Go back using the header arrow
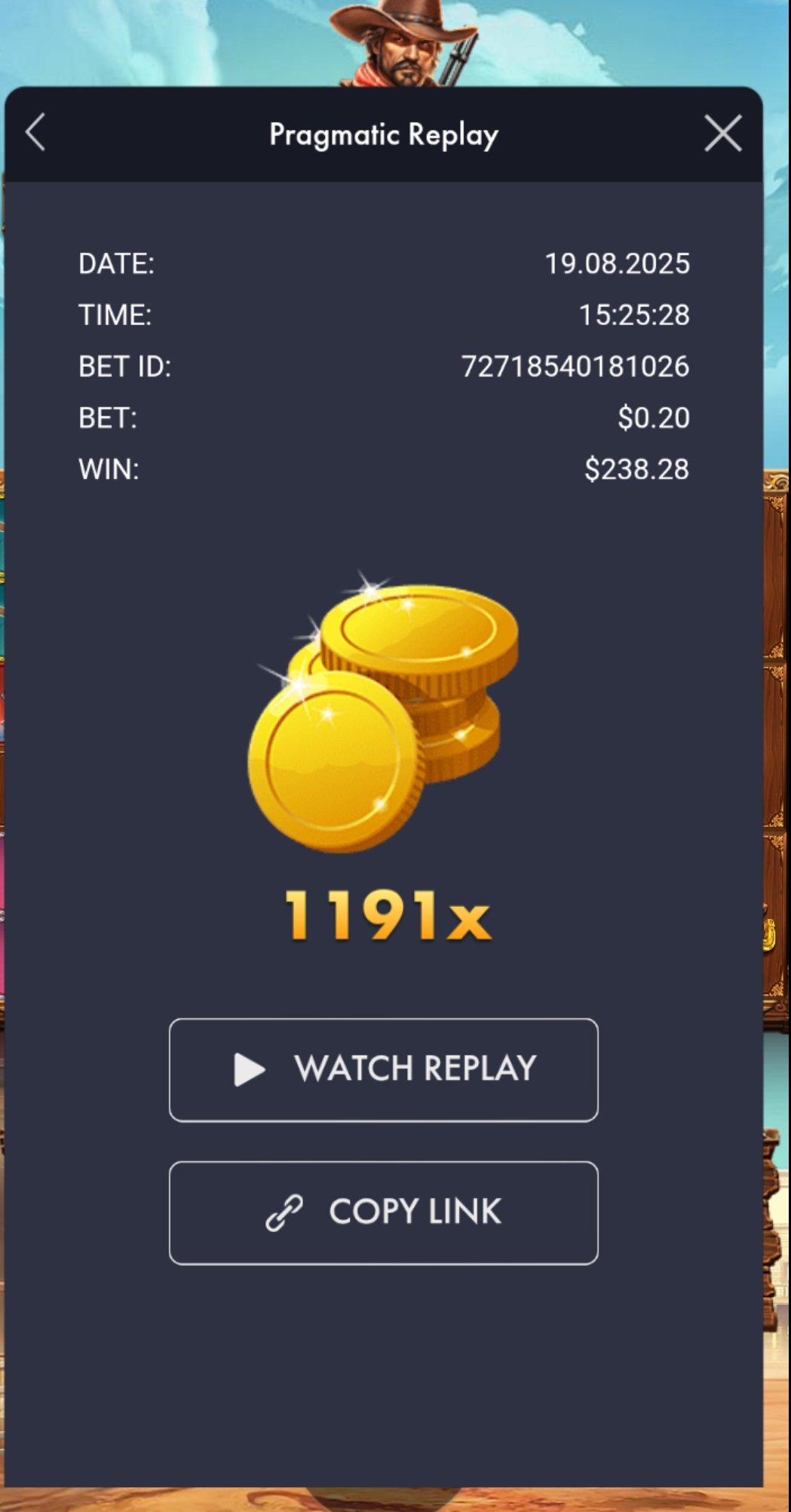Image resolution: width=791 pixels, height=1512 pixels. [35, 133]
